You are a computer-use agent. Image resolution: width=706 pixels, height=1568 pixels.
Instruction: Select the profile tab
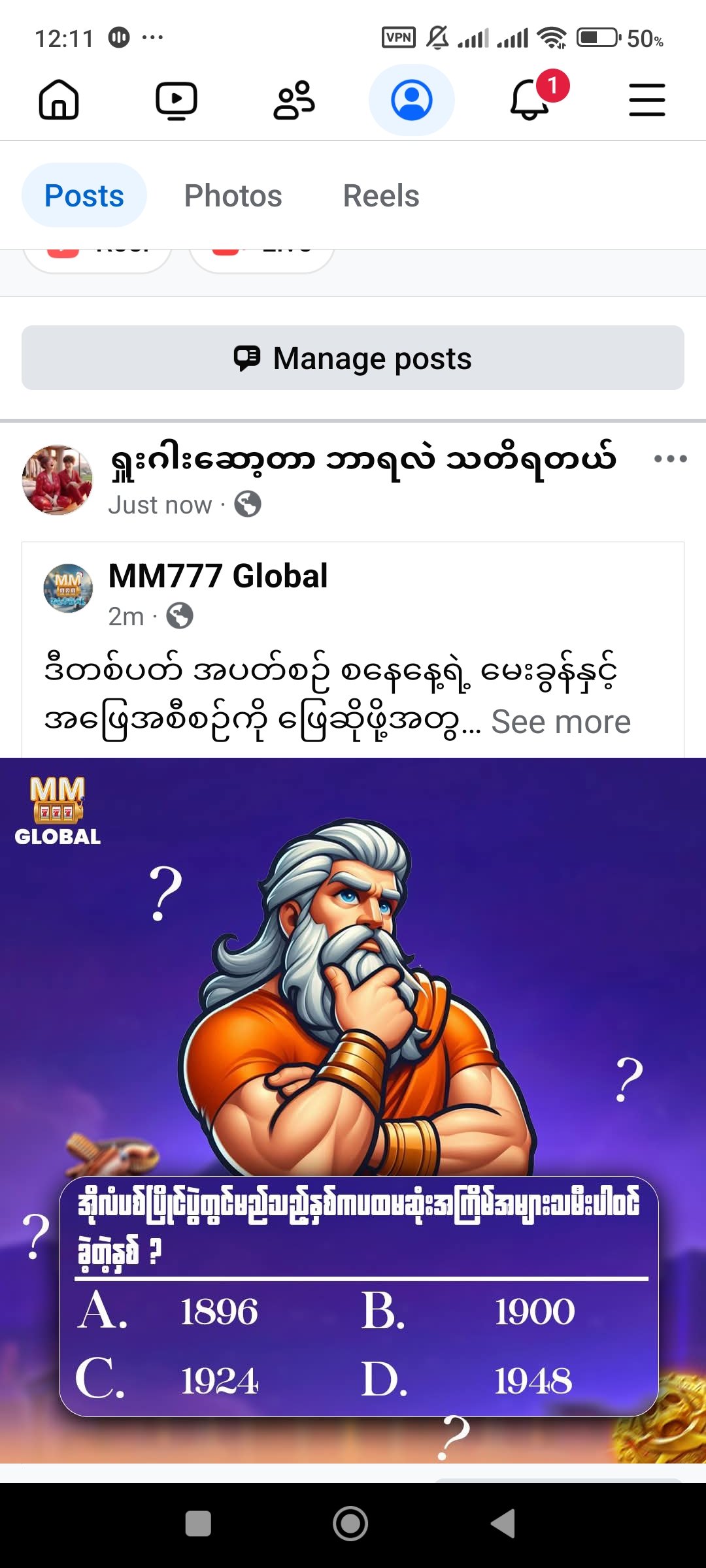[x=411, y=100]
